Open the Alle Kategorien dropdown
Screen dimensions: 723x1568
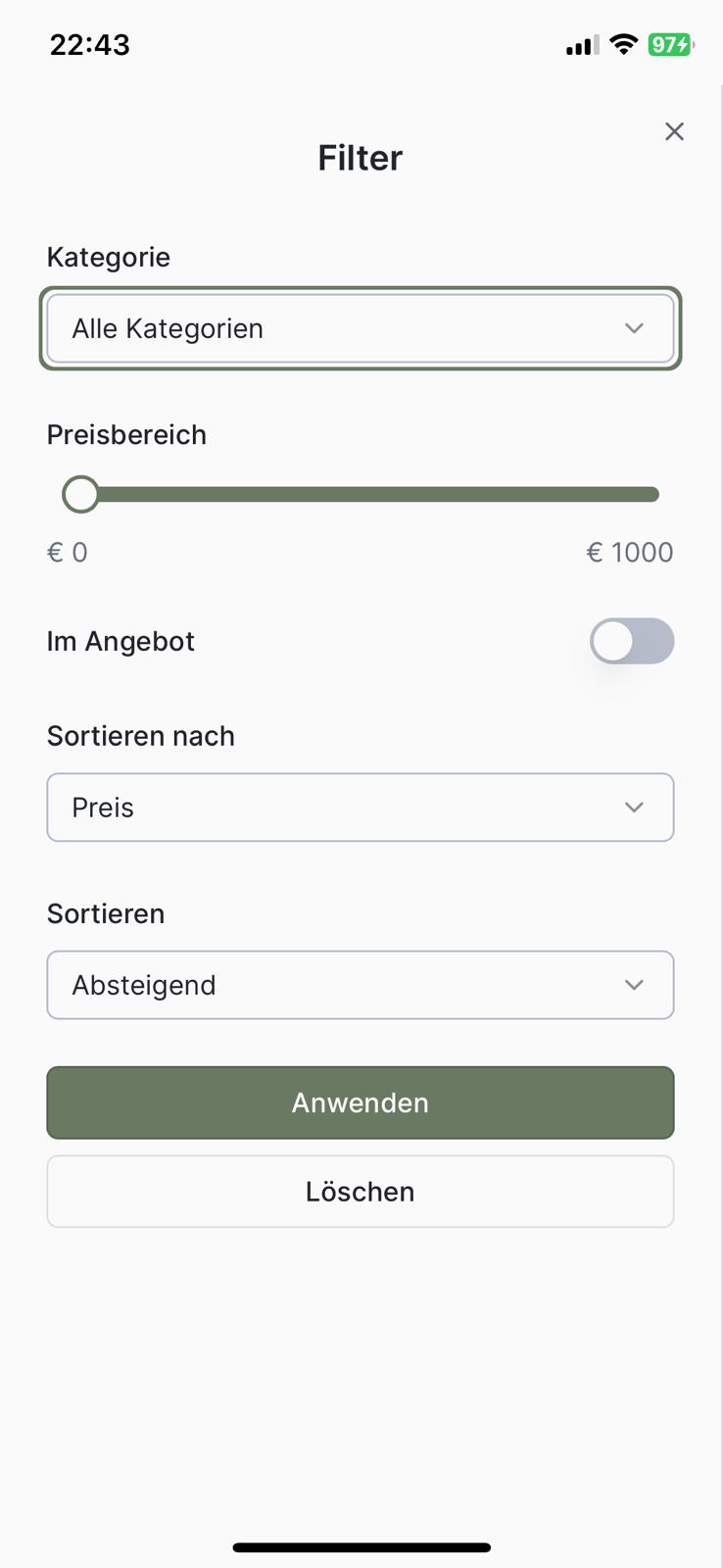361,328
